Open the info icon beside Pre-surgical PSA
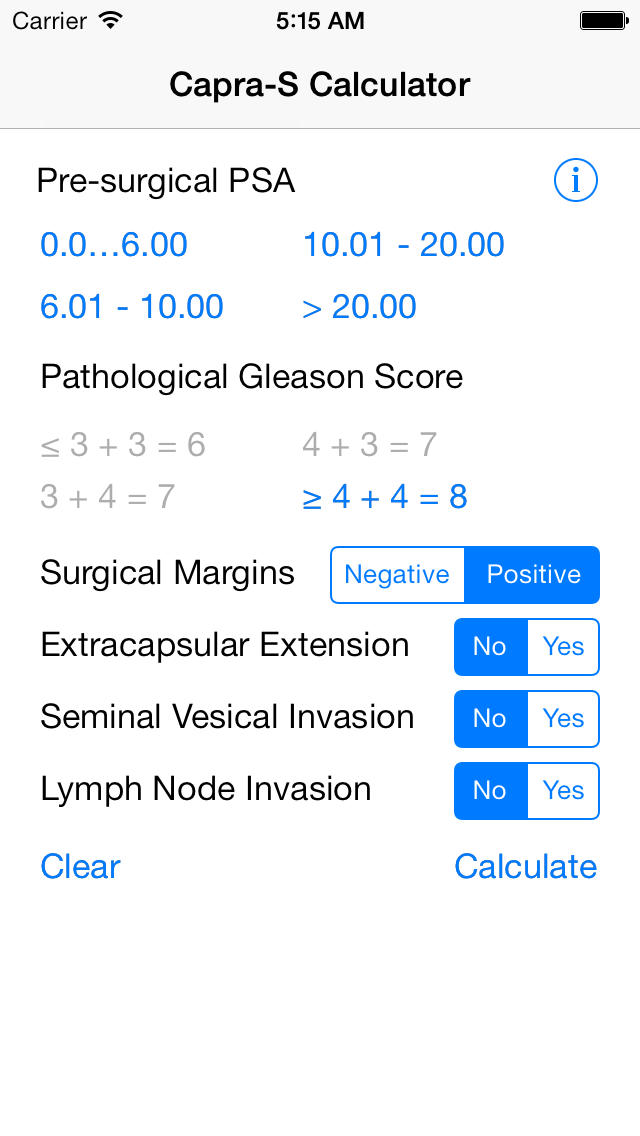Image resolution: width=640 pixels, height=1136 pixels. click(575, 180)
